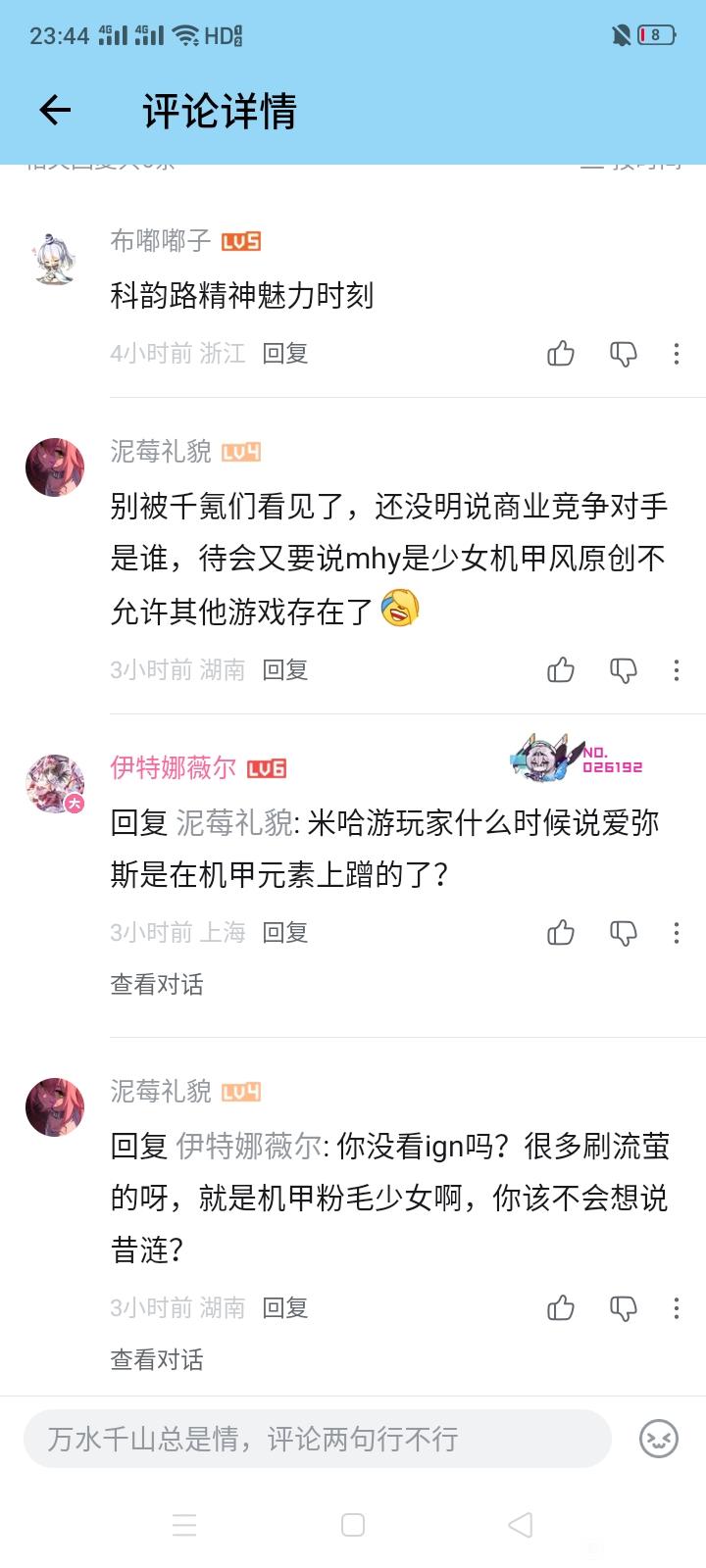Viewport: 706px width, 1568px height.
Task: Open more options on 泥莓礼貌's ign comment
Action: 677,1308
